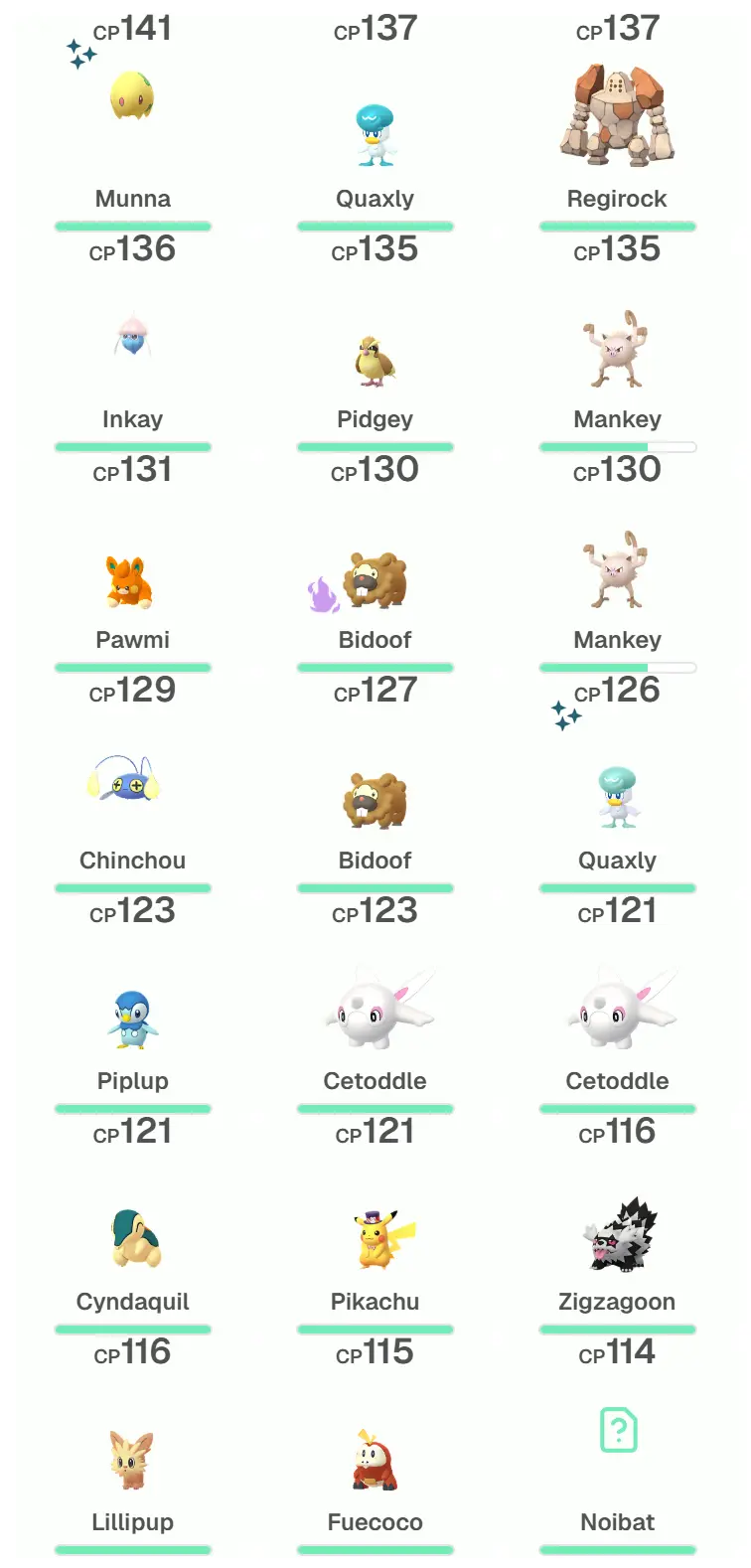
Task: View the Inkay with CP 136
Action: (x=132, y=338)
